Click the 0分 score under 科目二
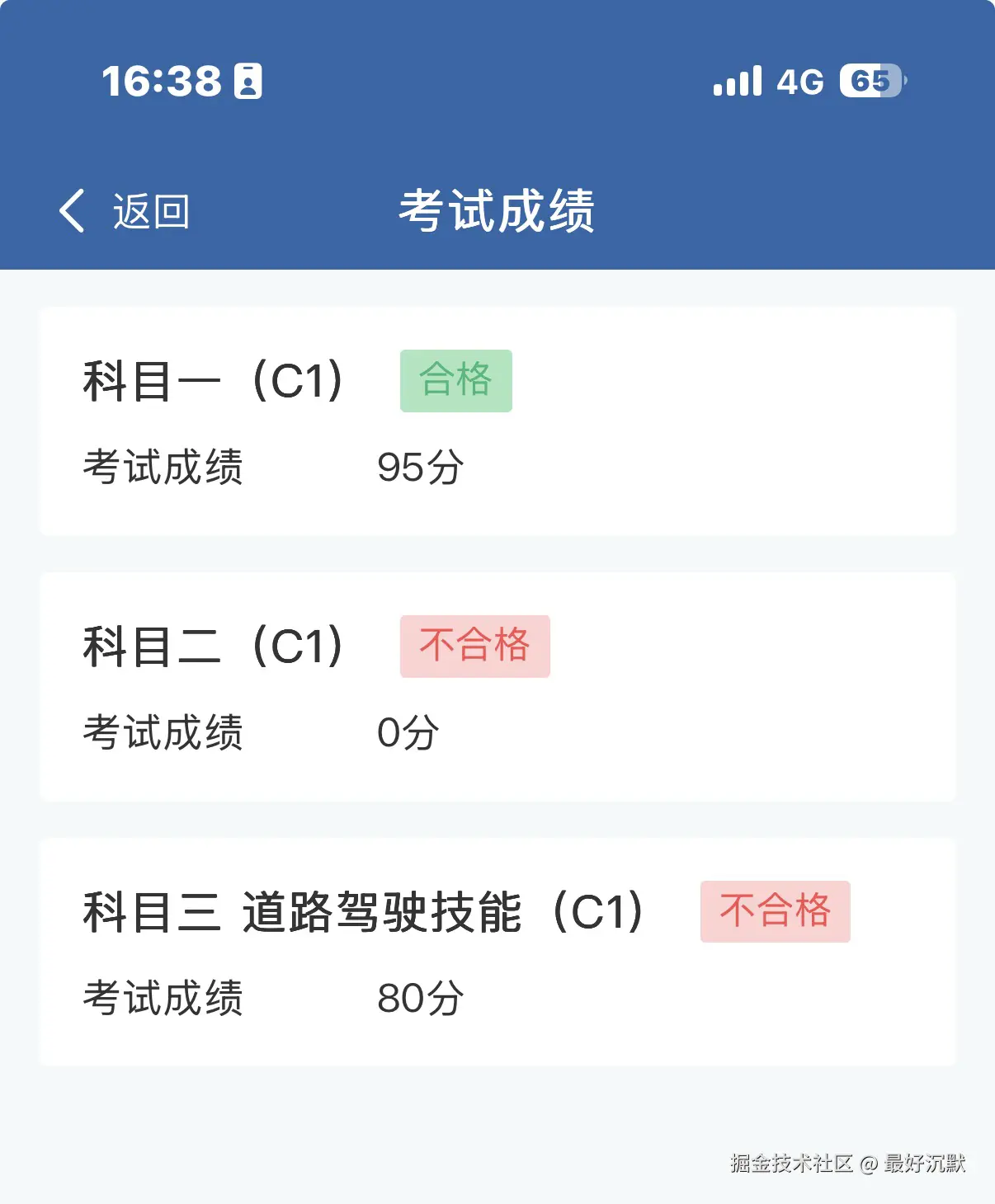Screen dimensions: 995x1204 (408, 731)
